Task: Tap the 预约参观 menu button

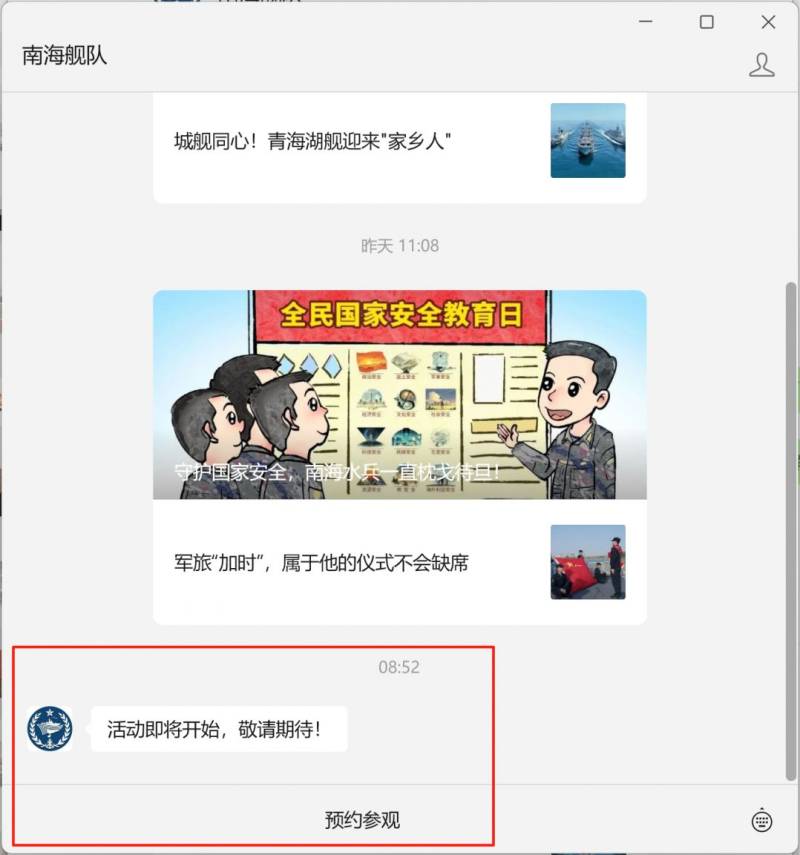Action: point(362,820)
